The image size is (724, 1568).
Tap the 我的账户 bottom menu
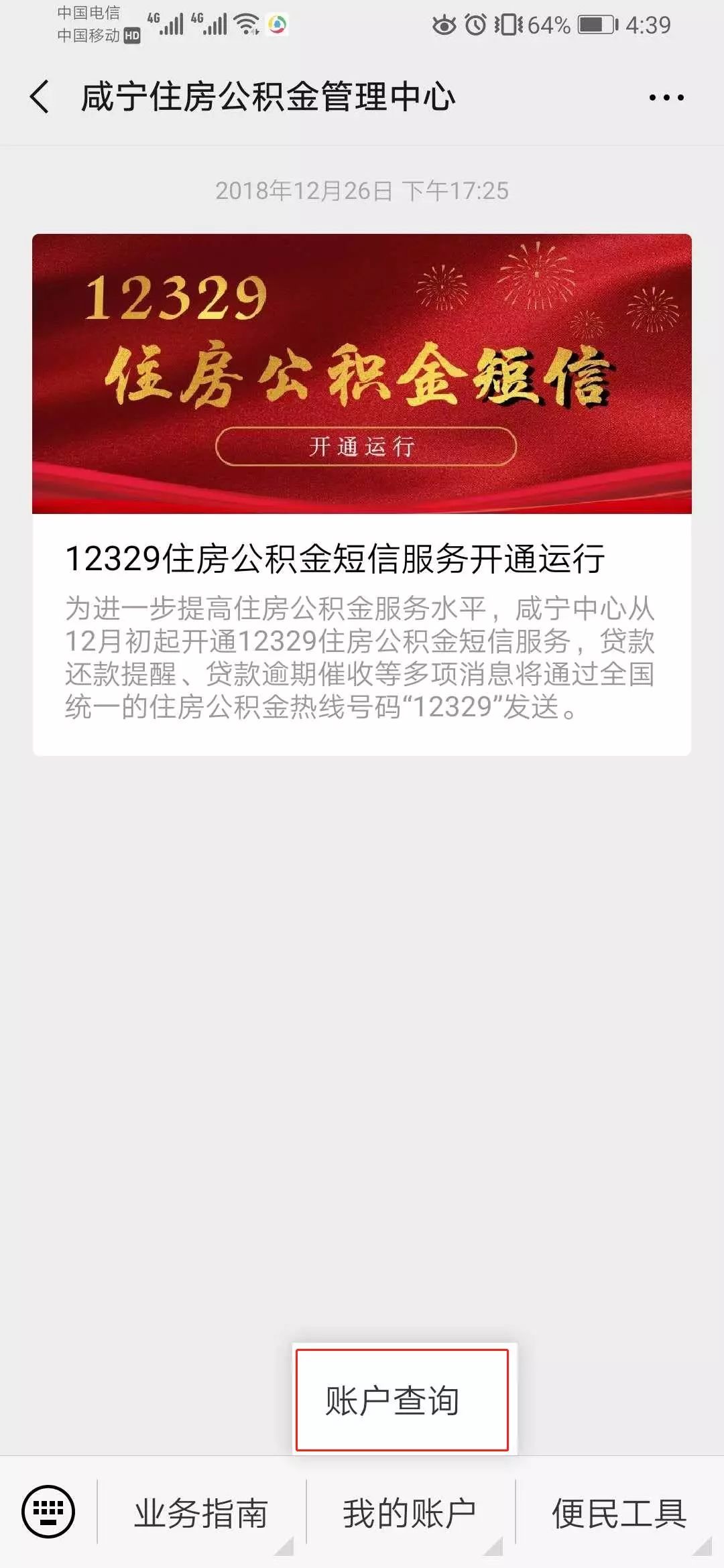coord(410,1513)
